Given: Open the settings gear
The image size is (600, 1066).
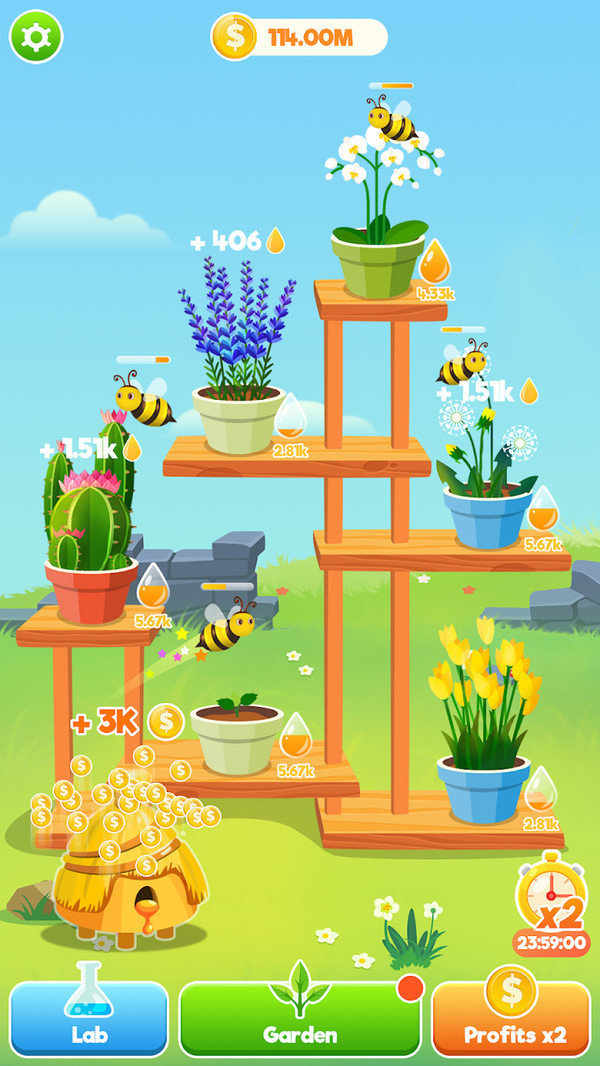Looking at the screenshot, I should (x=36, y=36).
